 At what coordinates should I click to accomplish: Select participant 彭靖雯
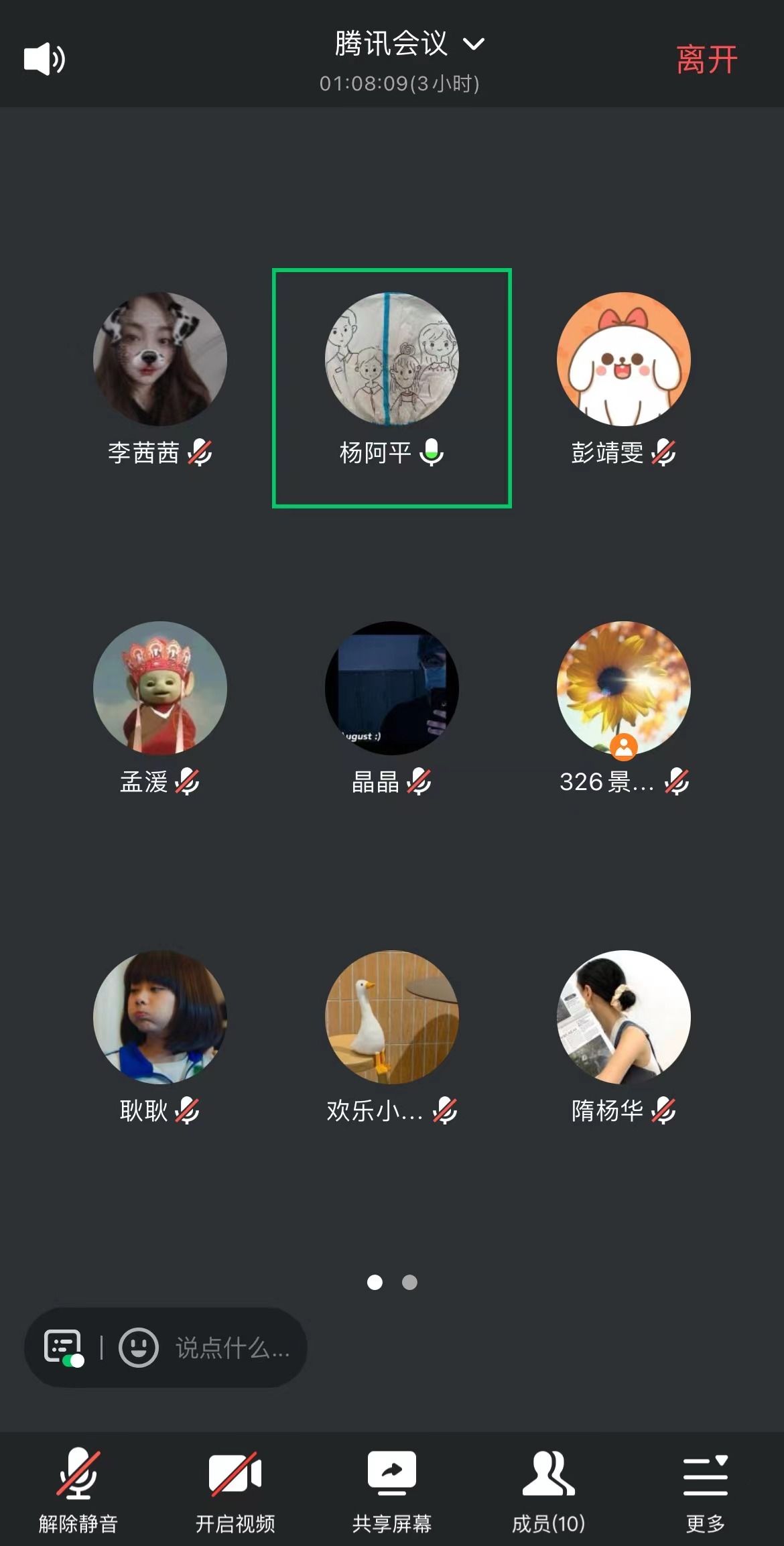tap(624, 359)
